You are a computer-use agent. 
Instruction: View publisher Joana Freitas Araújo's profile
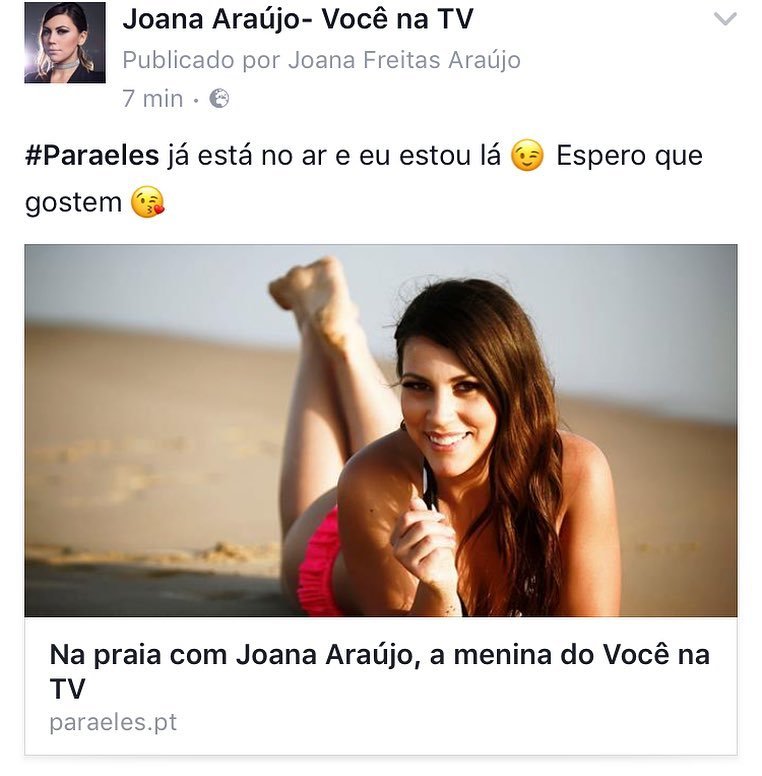click(404, 60)
